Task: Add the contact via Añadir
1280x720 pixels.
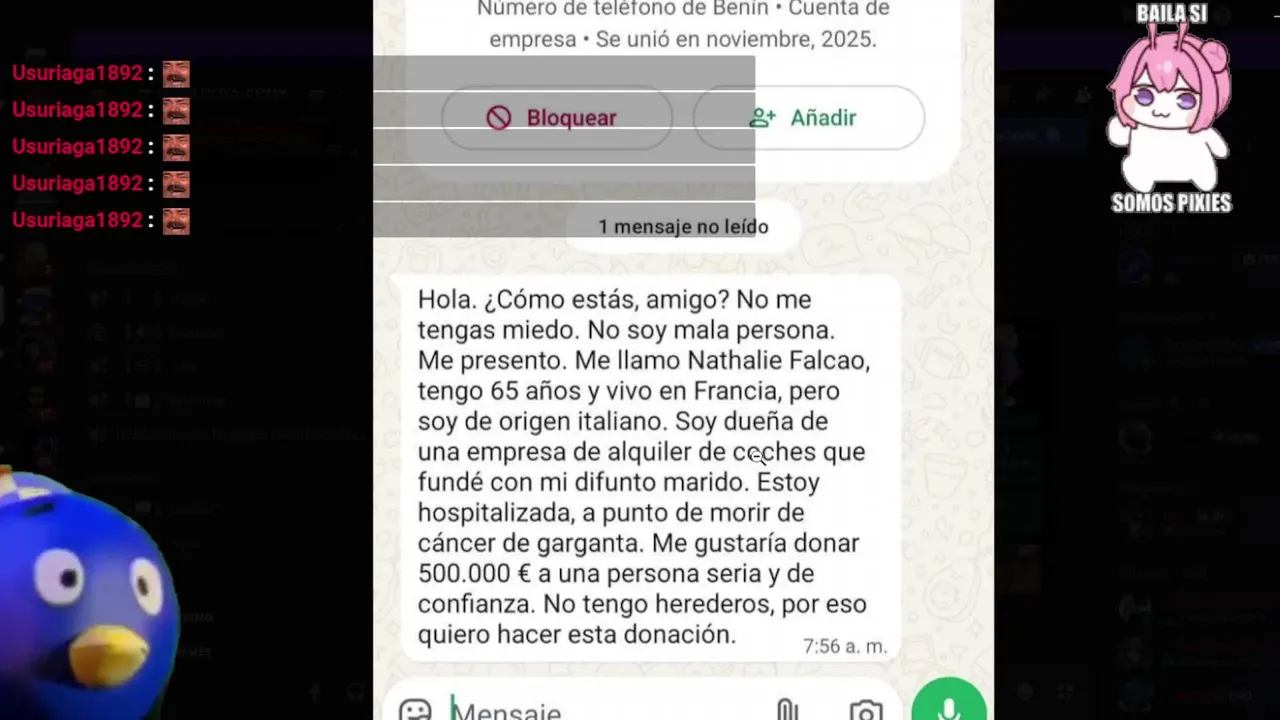Action: (808, 118)
